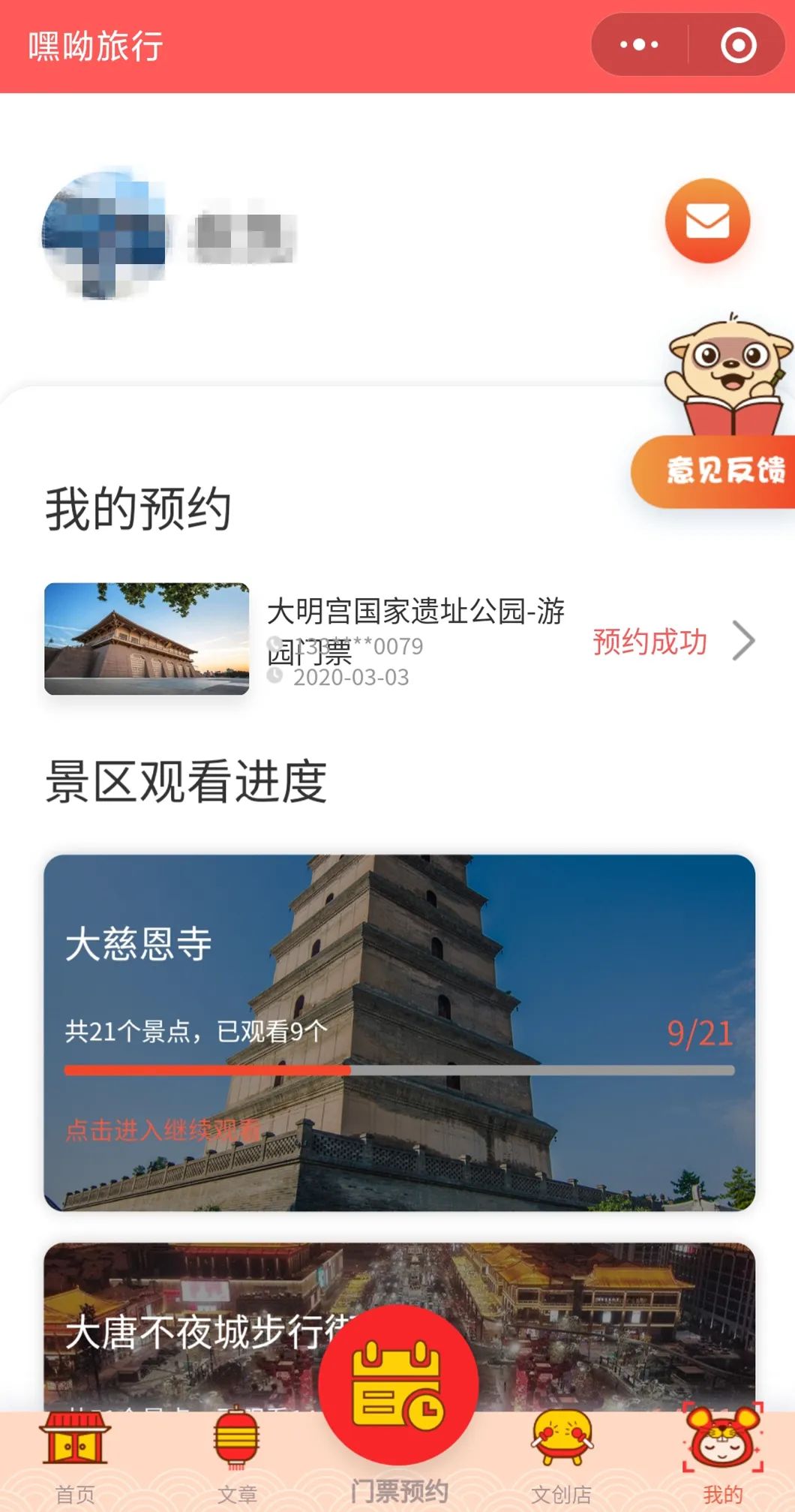Expand the 大明宫 booking details chevron
795x1512 pixels.
[744, 642]
